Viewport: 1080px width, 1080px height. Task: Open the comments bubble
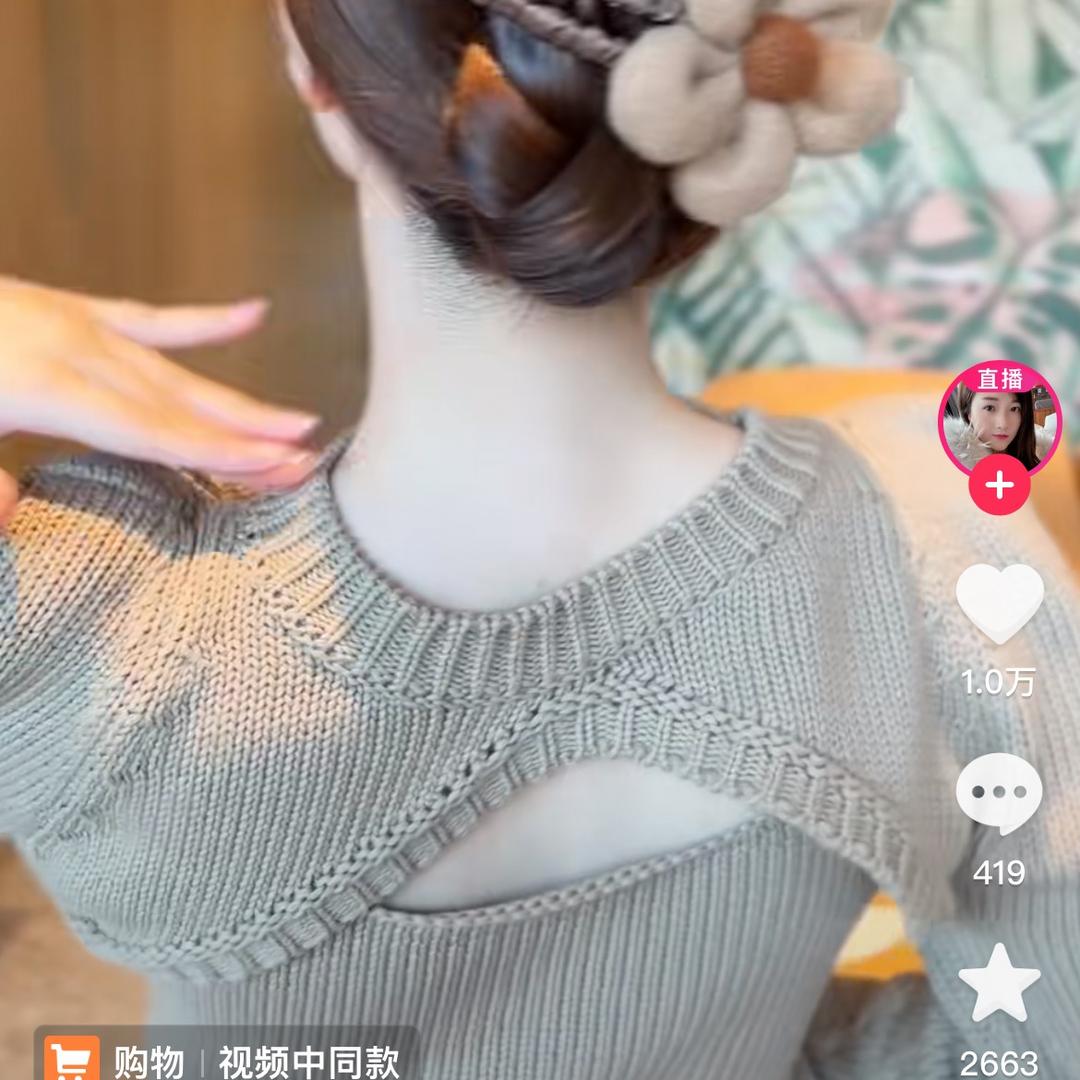pos(998,793)
